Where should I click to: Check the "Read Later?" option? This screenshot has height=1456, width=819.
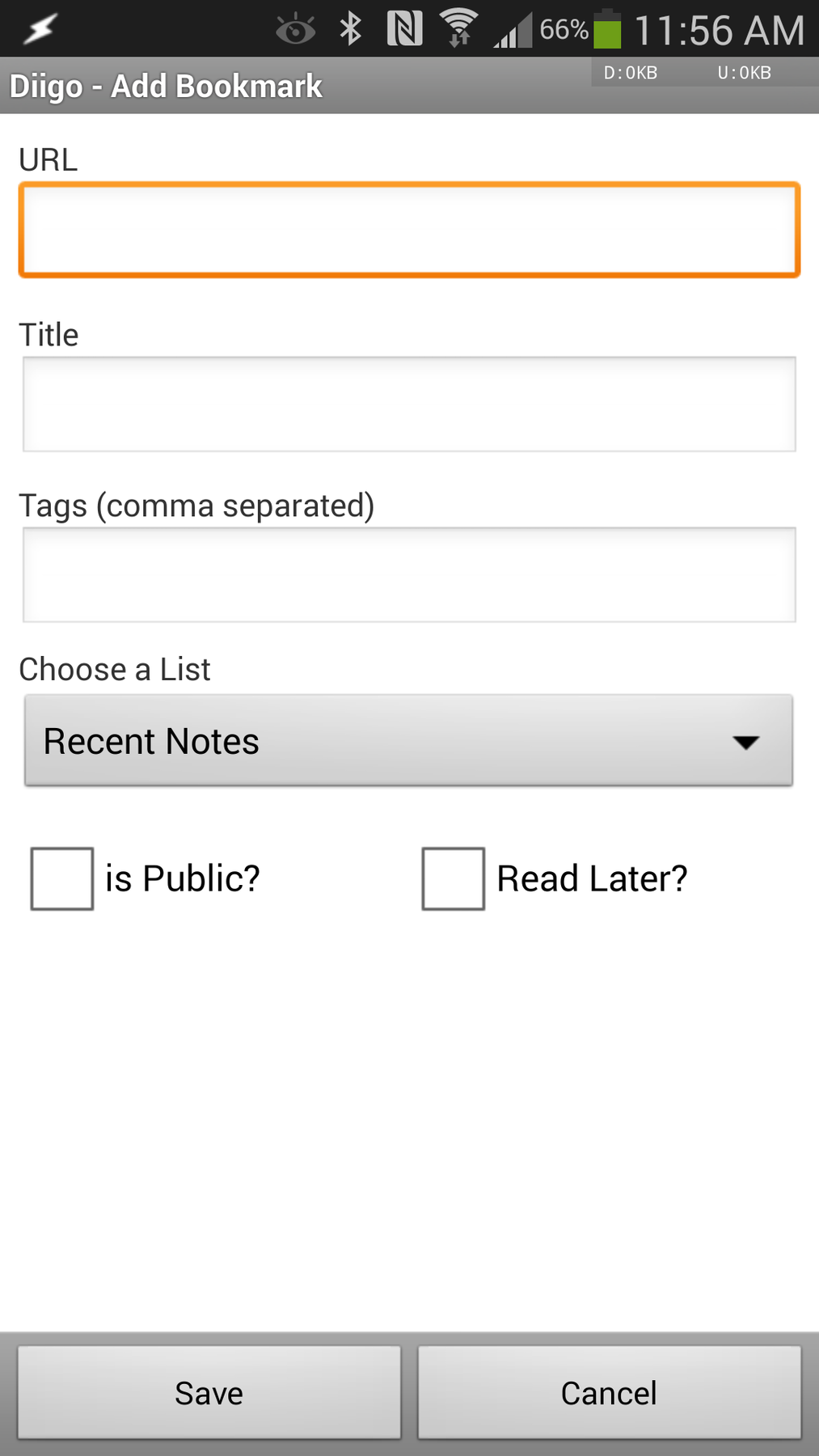pos(452,878)
